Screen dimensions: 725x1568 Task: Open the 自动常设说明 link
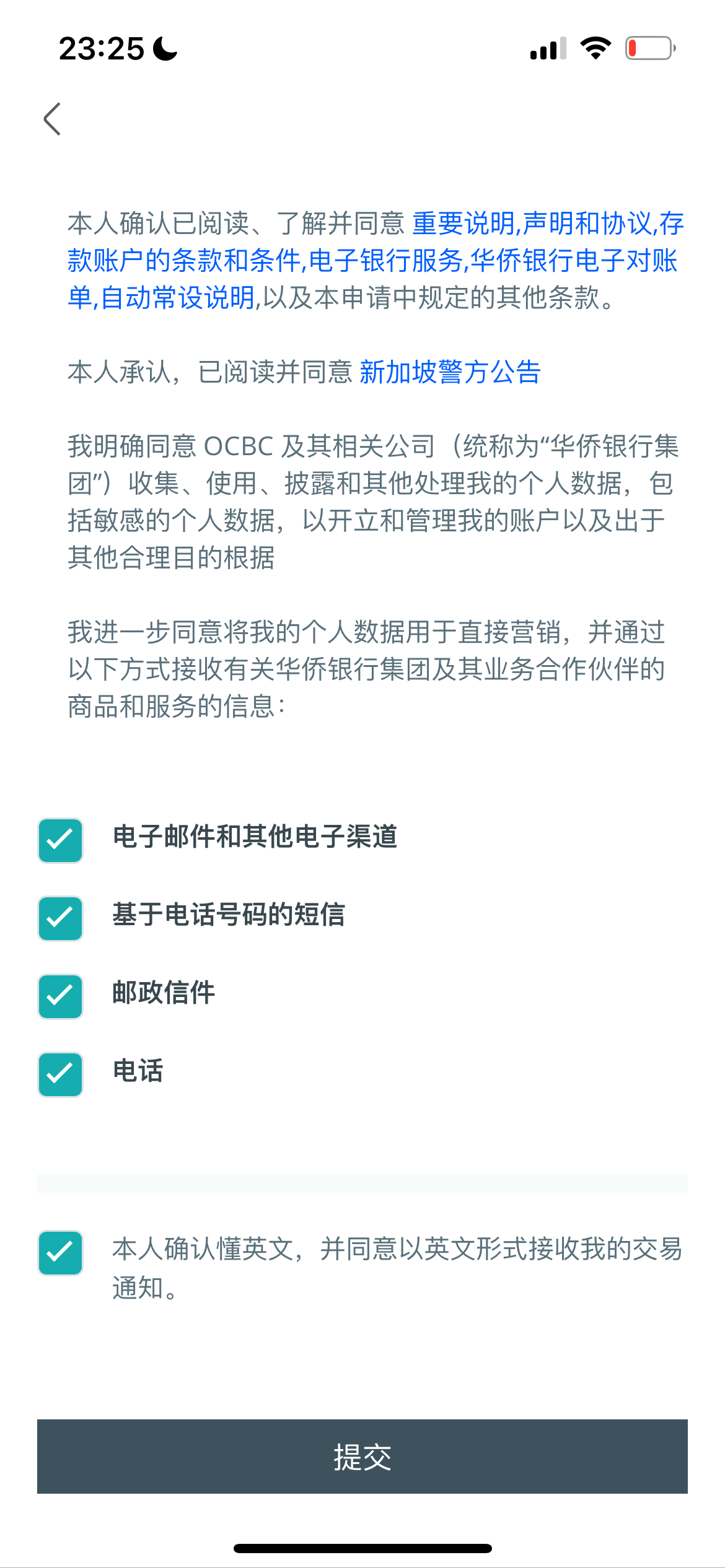point(178,298)
